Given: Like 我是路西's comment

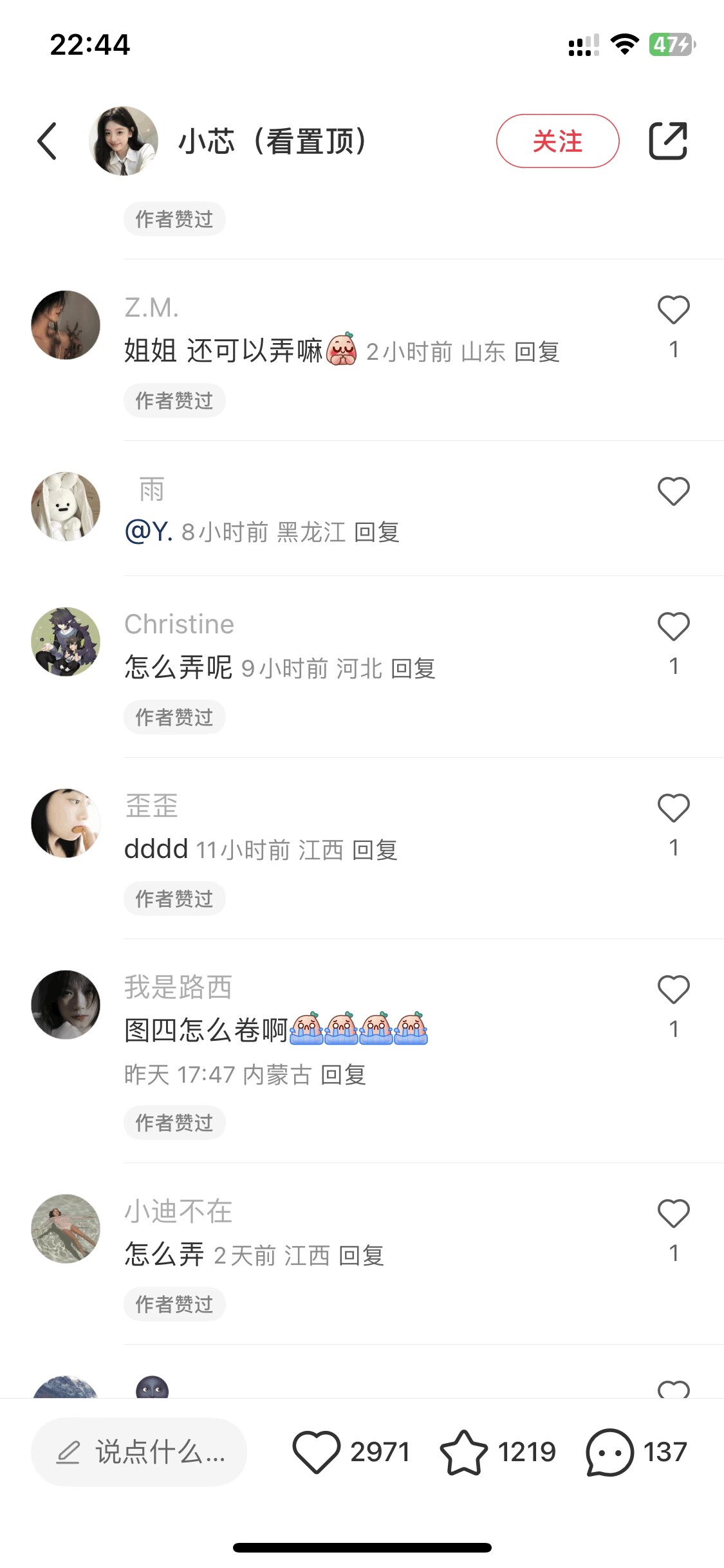Looking at the screenshot, I should [673, 990].
